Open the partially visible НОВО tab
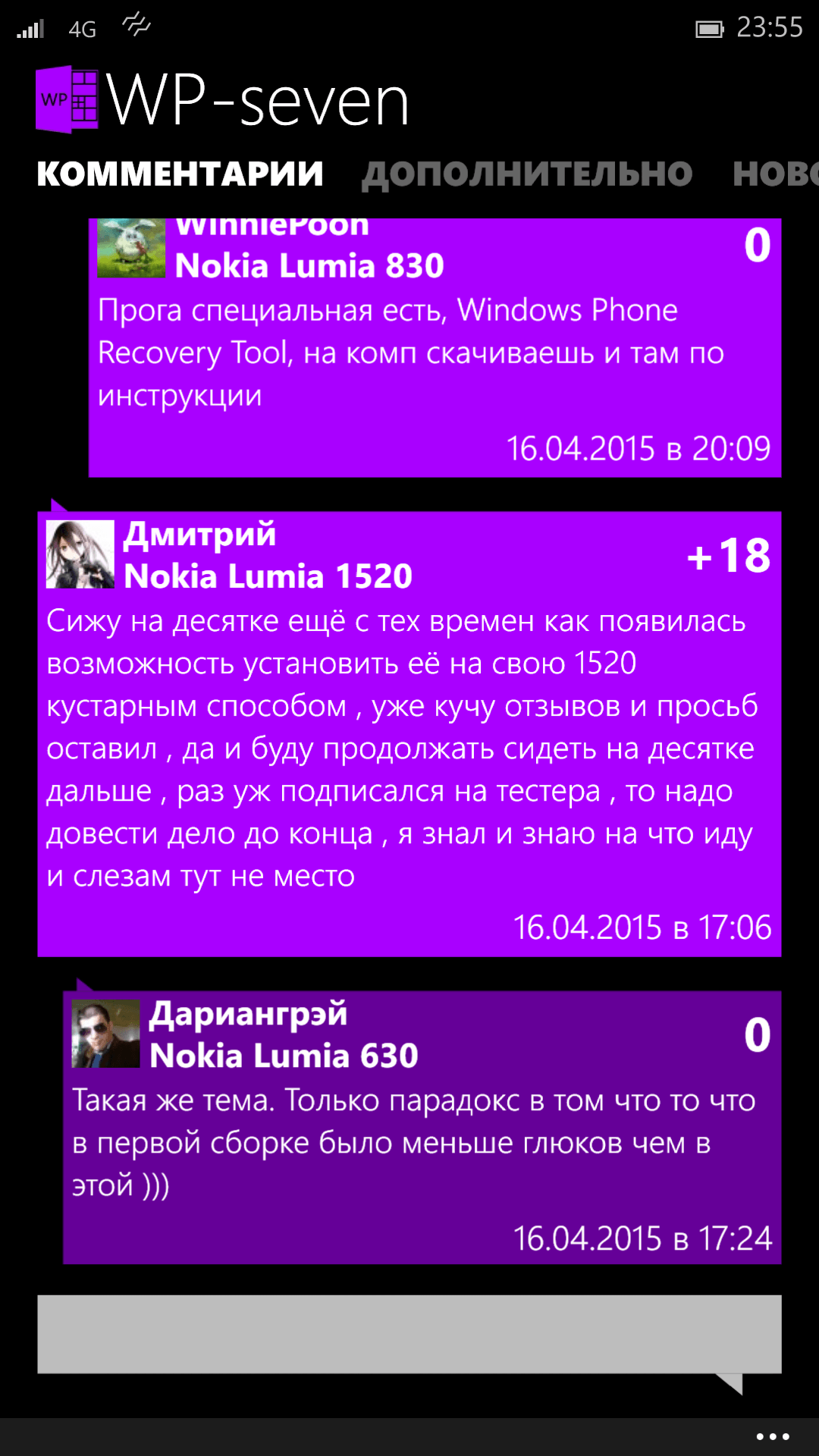The height and width of the screenshot is (1456, 819). (x=775, y=174)
